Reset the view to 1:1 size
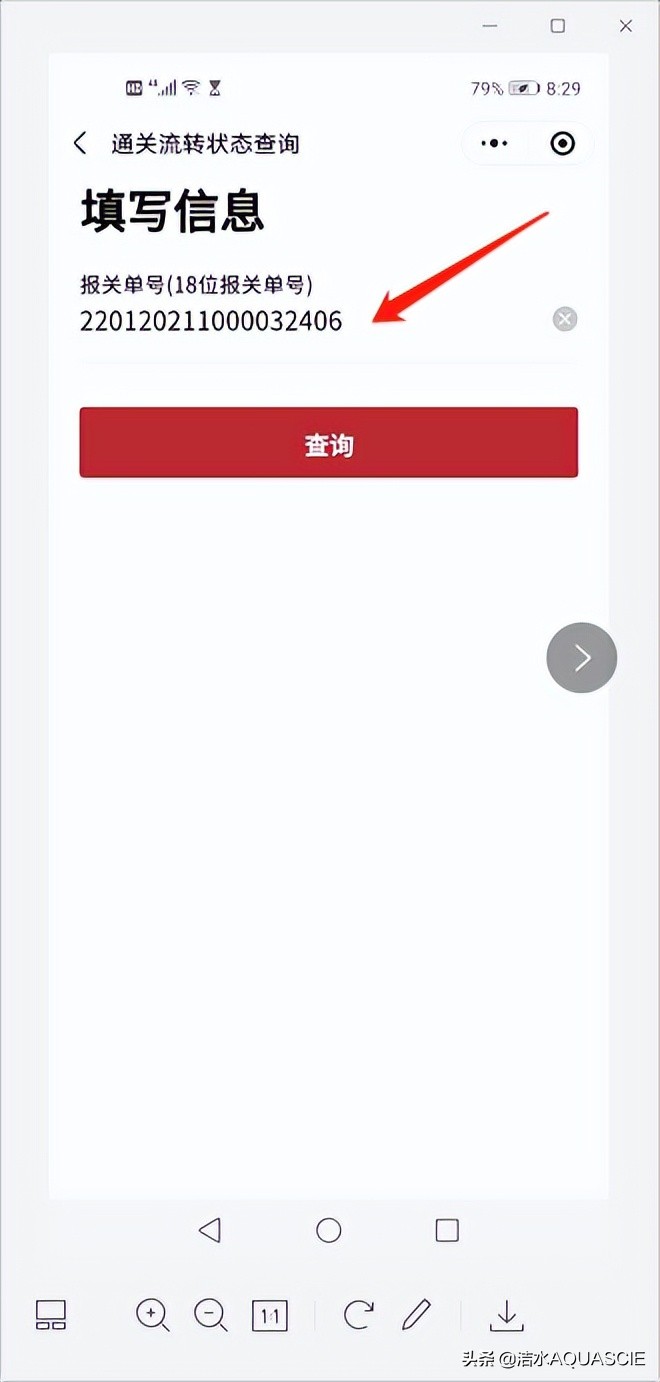Viewport: 660px width, 1382px height. click(269, 1316)
